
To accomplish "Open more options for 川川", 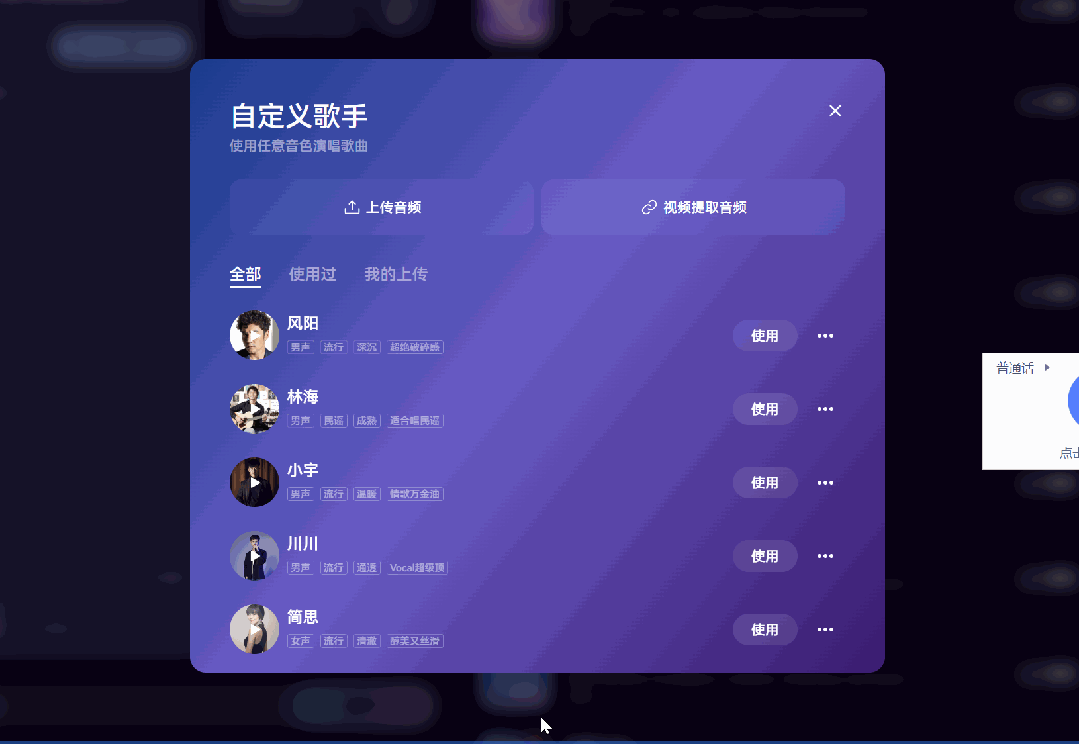I will [825, 556].
